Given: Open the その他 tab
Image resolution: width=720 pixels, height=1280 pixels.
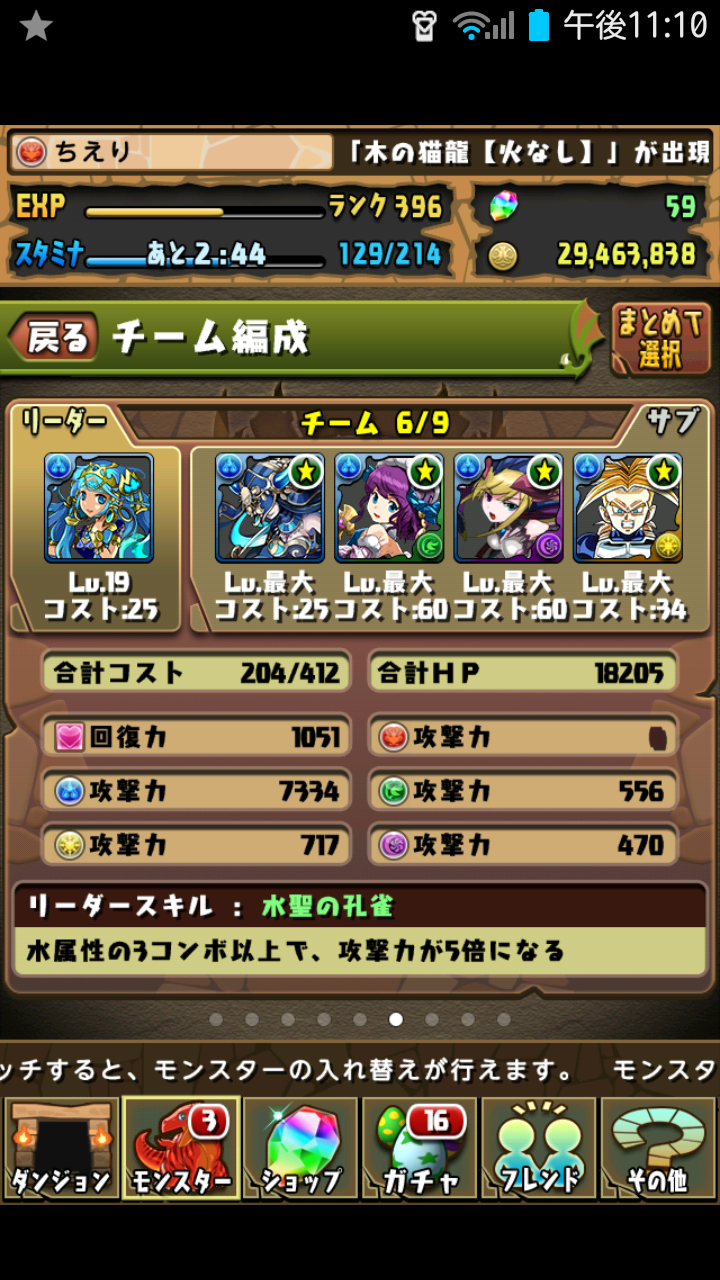Looking at the screenshot, I should [657, 1148].
